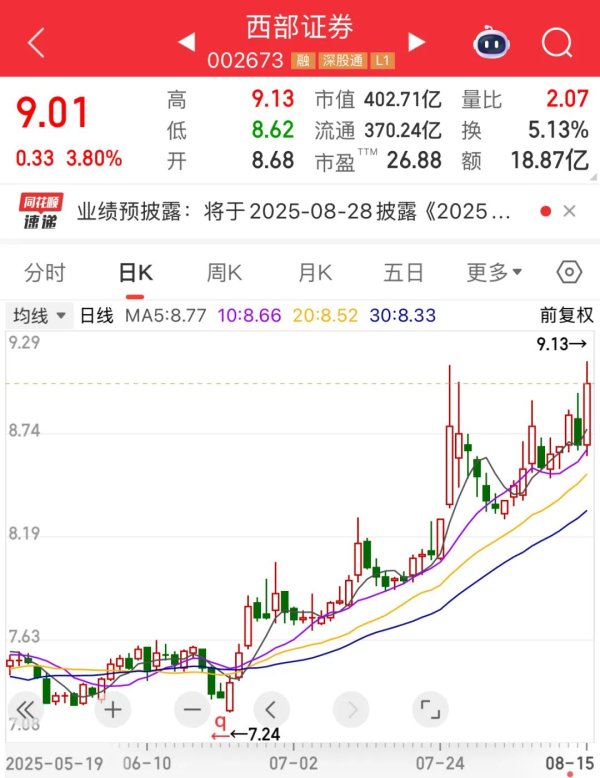The image size is (600, 778).
Task: Zoom in the K-line chart
Action: [113, 711]
